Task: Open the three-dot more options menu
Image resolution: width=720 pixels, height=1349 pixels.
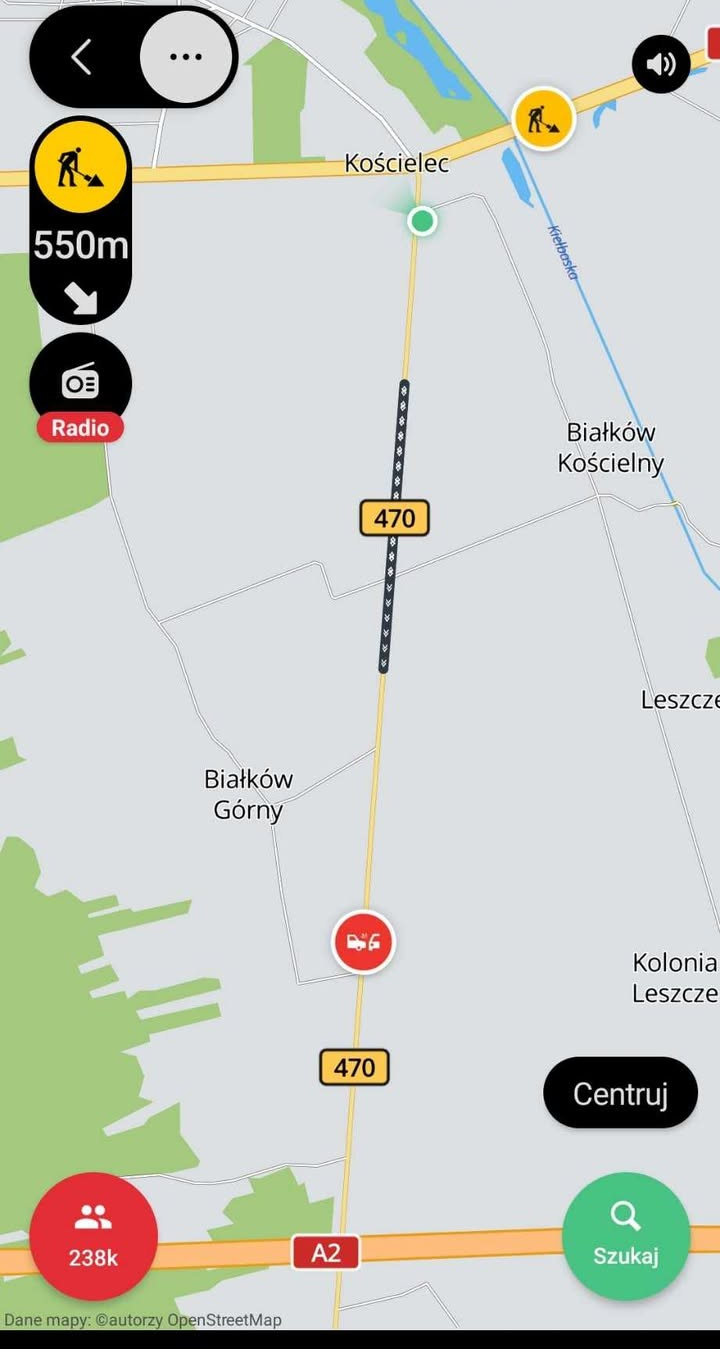Action: [x=186, y=57]
